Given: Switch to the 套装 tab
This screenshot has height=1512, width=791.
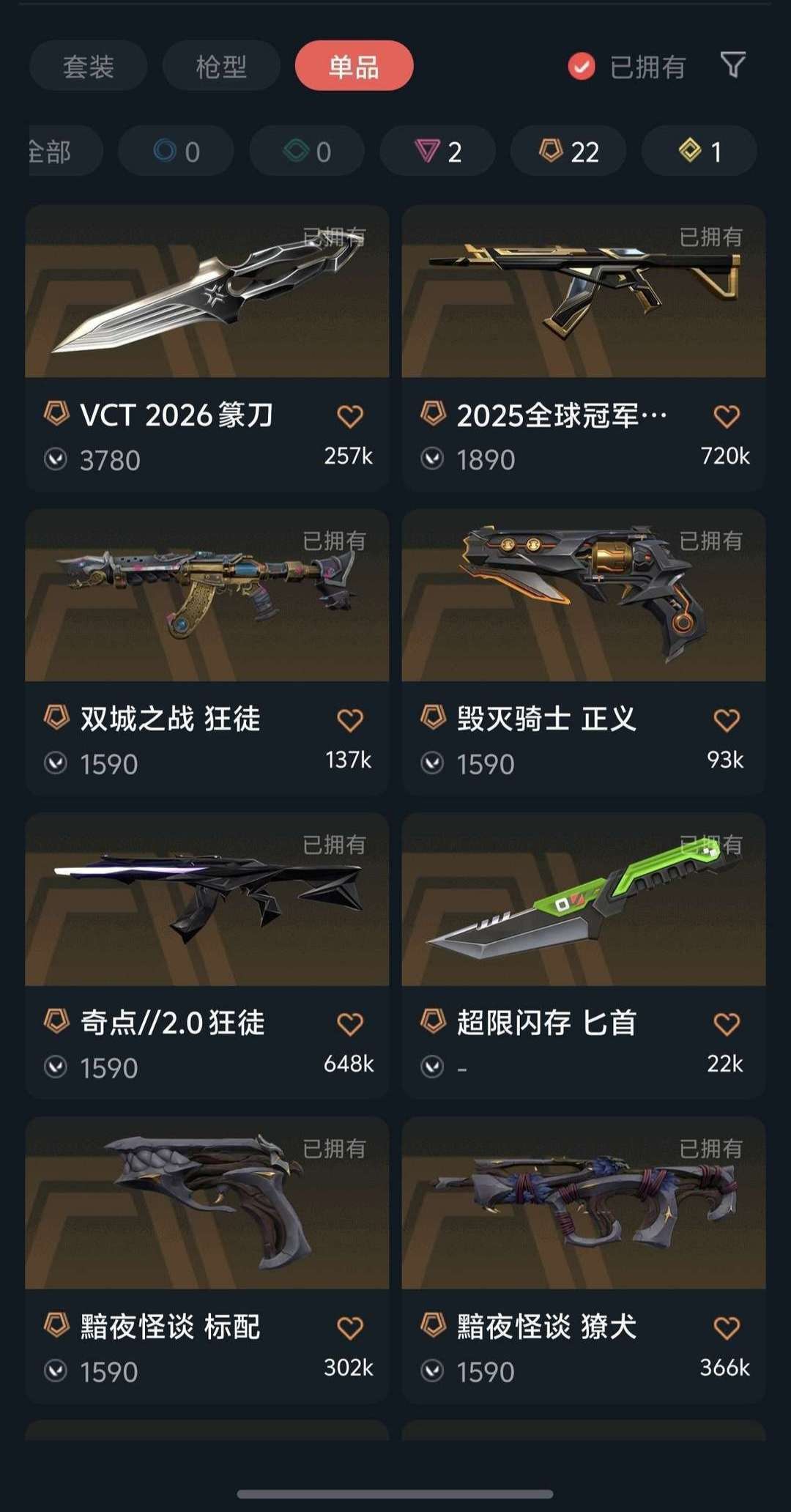Looking at the screenshot, I should (x=88, y=67).
